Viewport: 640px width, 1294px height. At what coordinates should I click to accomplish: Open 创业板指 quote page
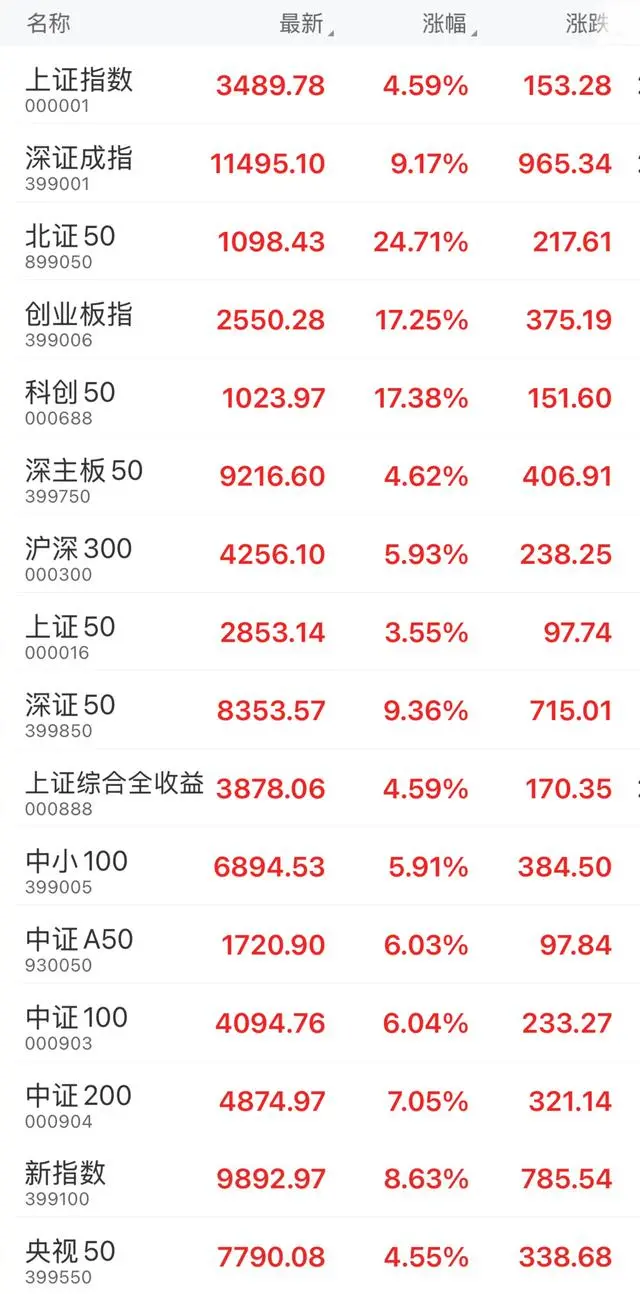tap(320, 320)
